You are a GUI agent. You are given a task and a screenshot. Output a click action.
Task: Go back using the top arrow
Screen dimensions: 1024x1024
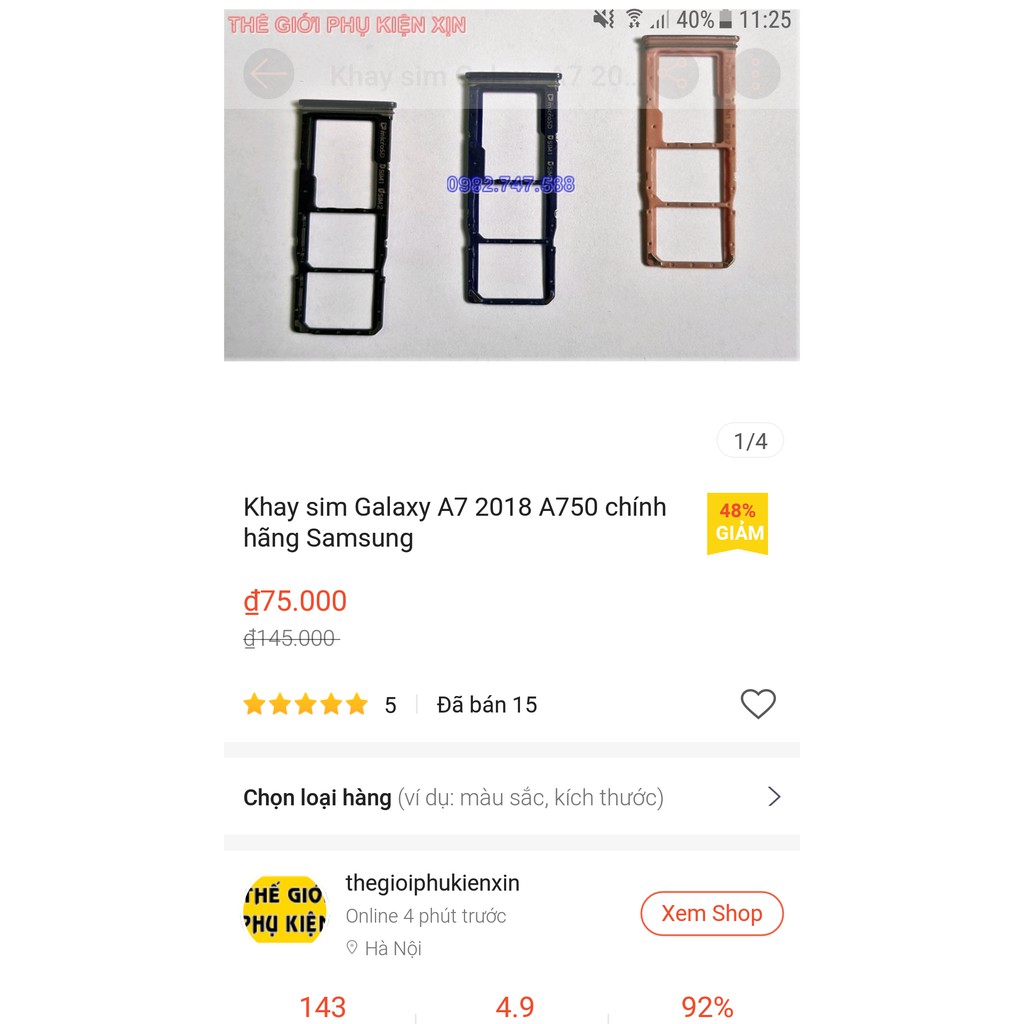coord(268,74)
